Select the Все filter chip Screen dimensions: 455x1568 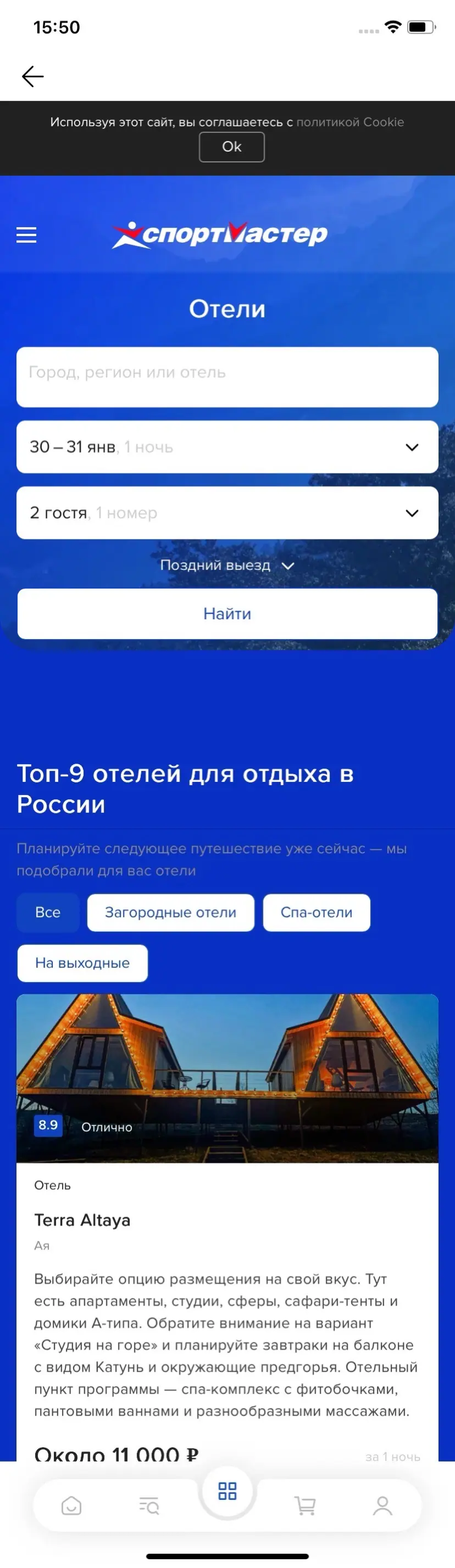click(x=47, y=912)
